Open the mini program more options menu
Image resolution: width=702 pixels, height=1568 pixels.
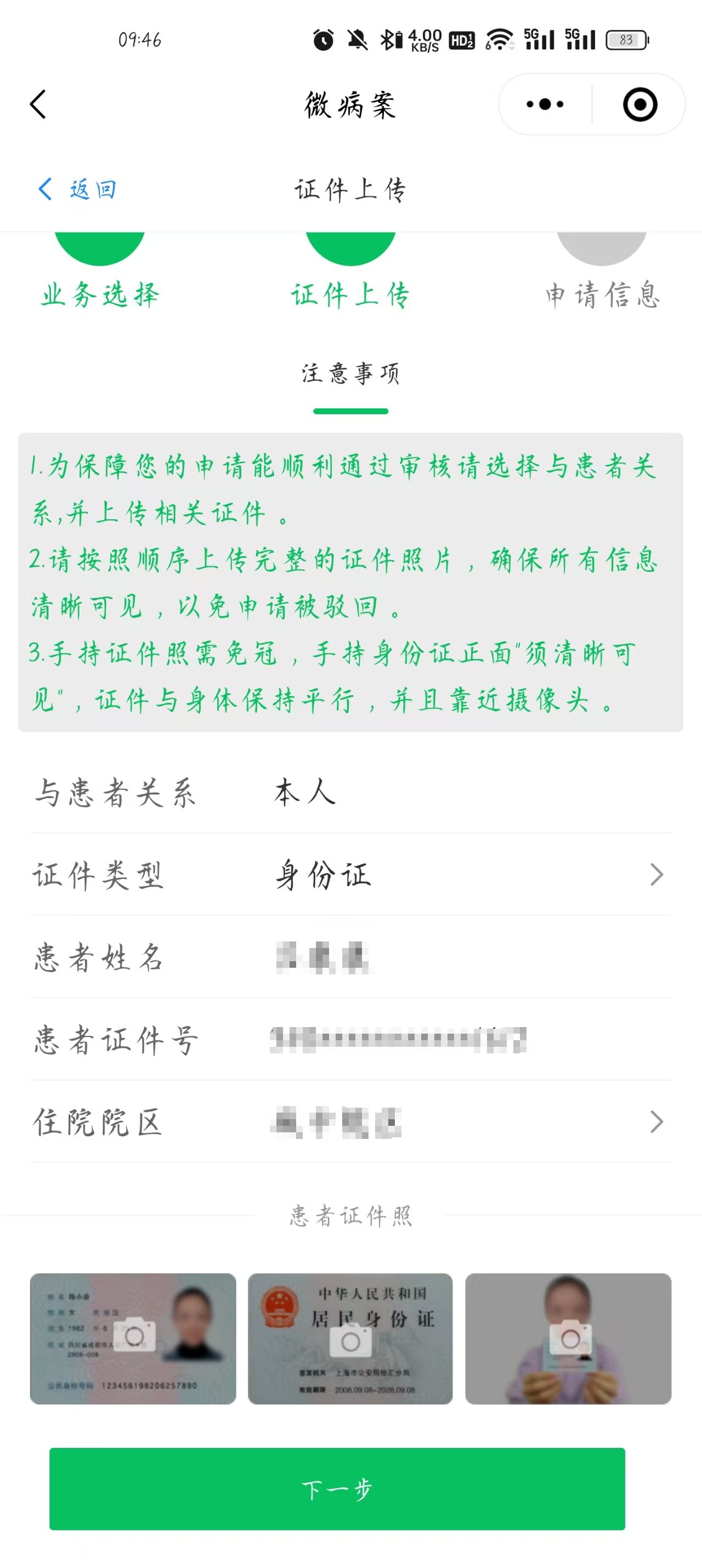545,104
